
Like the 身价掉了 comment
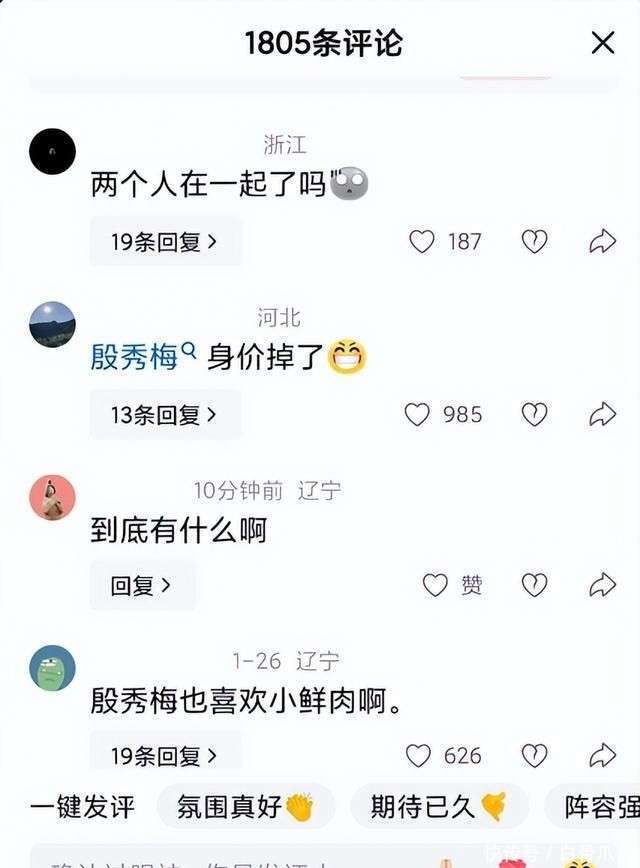(417, 414)
